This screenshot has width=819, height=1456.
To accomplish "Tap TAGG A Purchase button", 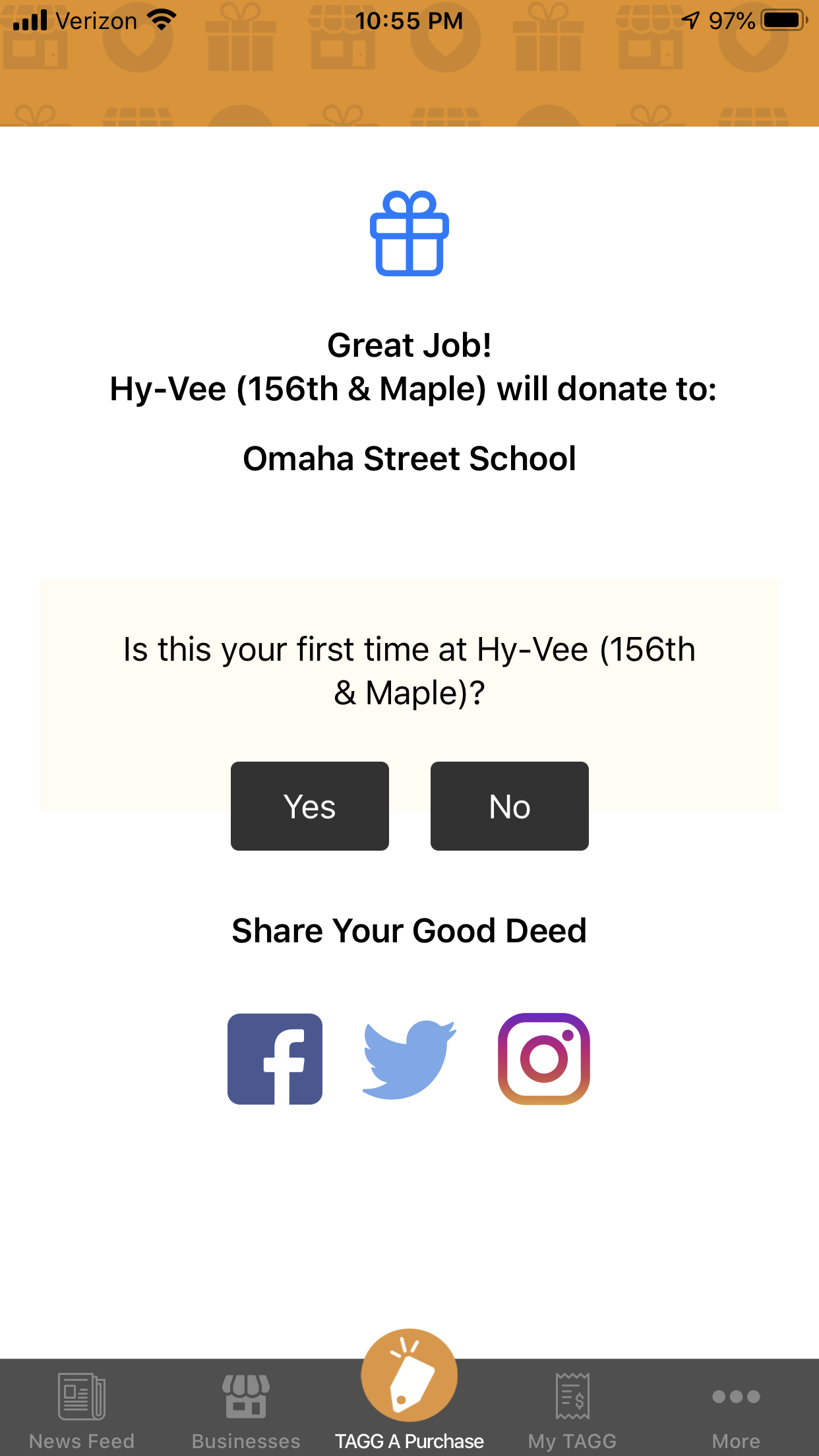I will (x=409, y=1391).
